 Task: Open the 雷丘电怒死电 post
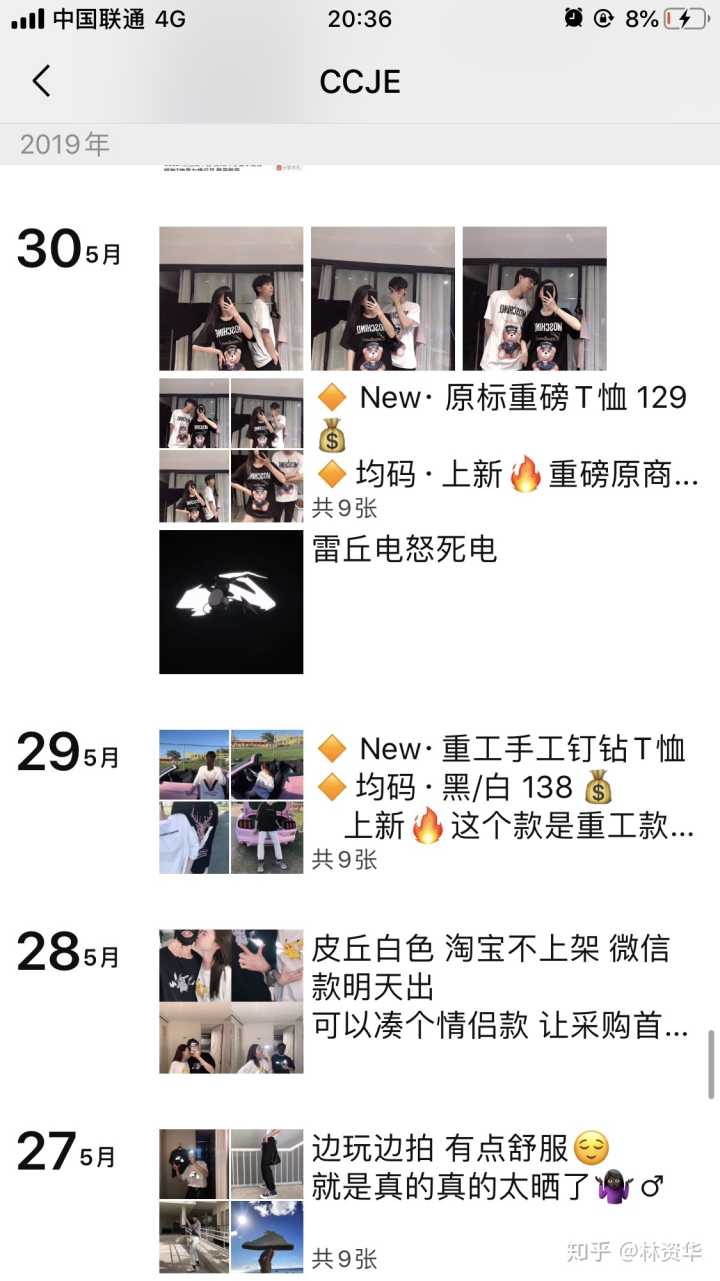pyautogui.click(x=405, y=549)
